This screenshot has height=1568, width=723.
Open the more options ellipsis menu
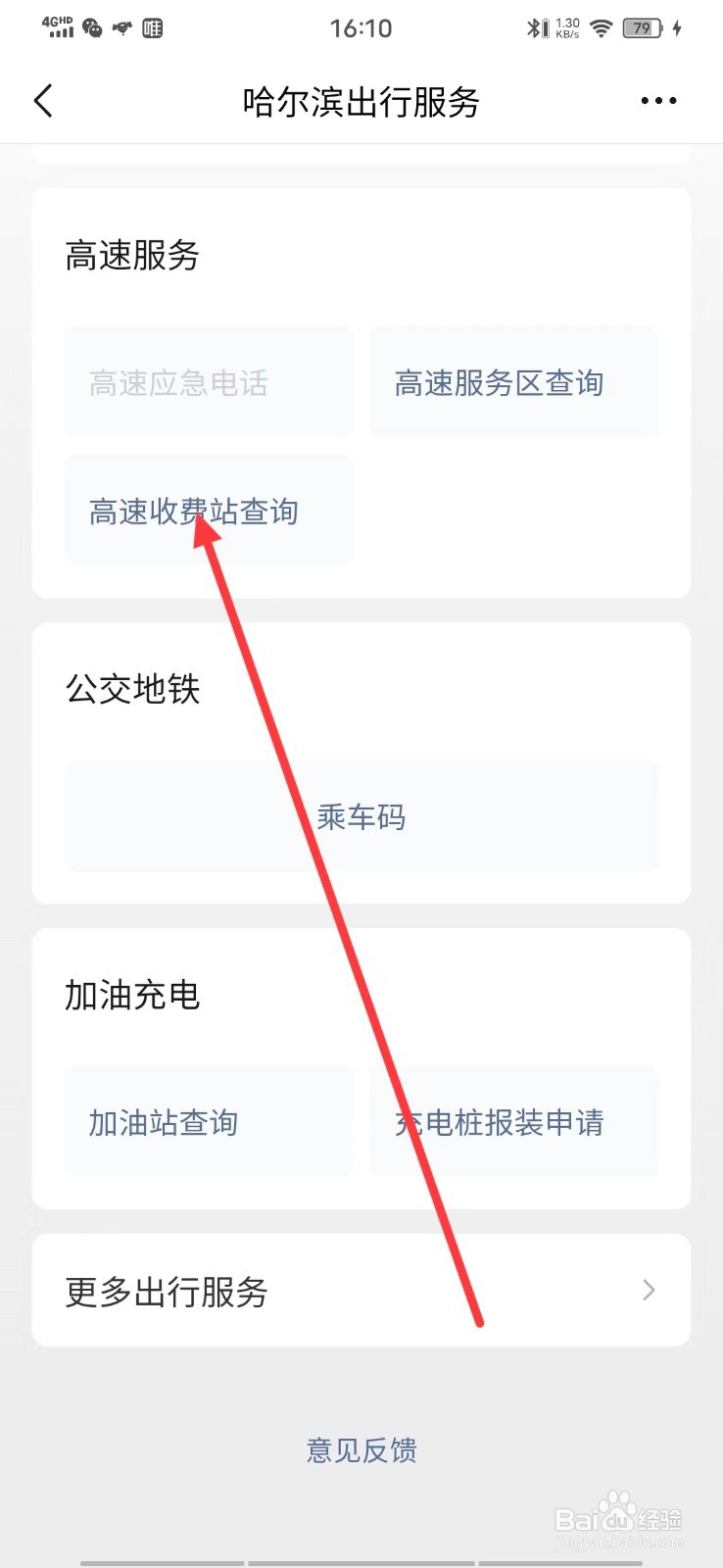click(657, 100)
